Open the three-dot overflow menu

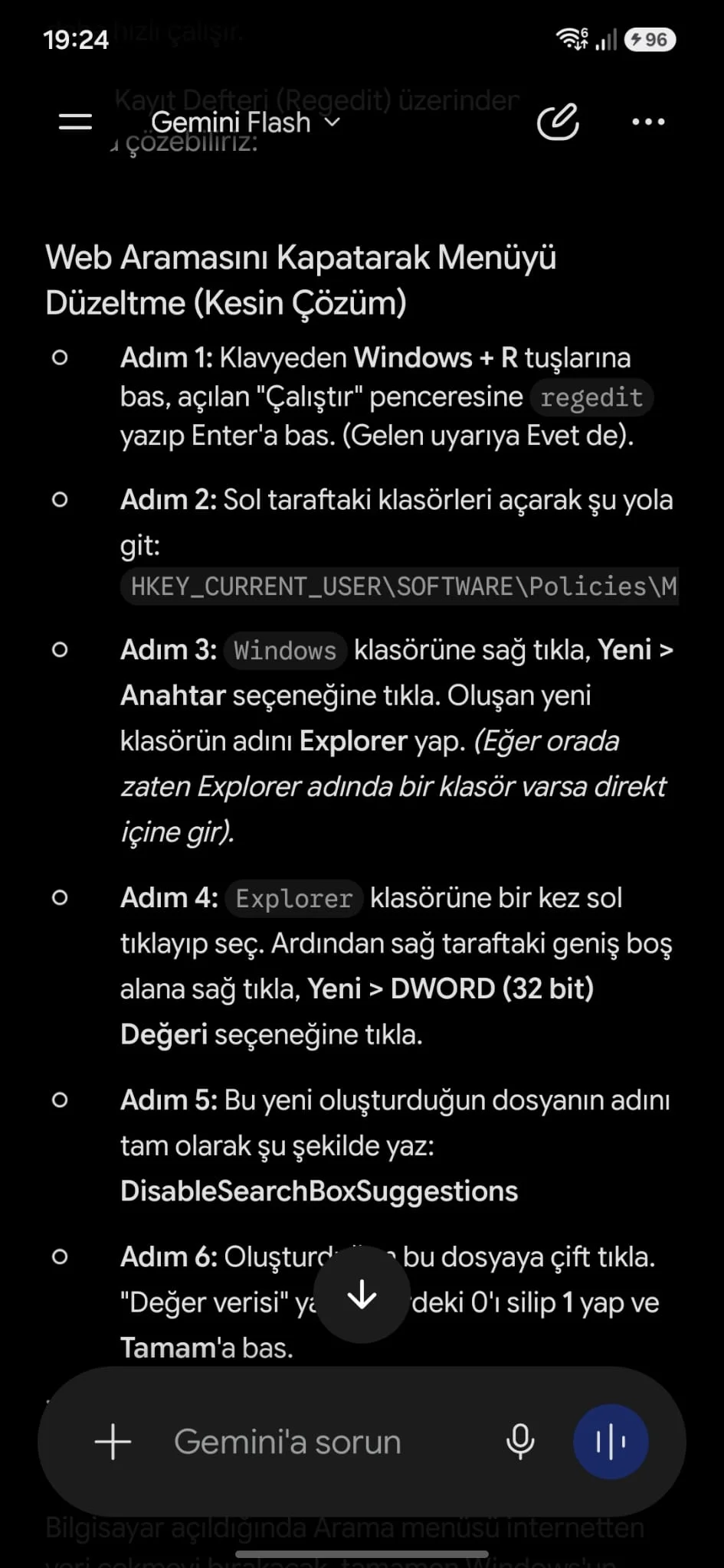648,122
